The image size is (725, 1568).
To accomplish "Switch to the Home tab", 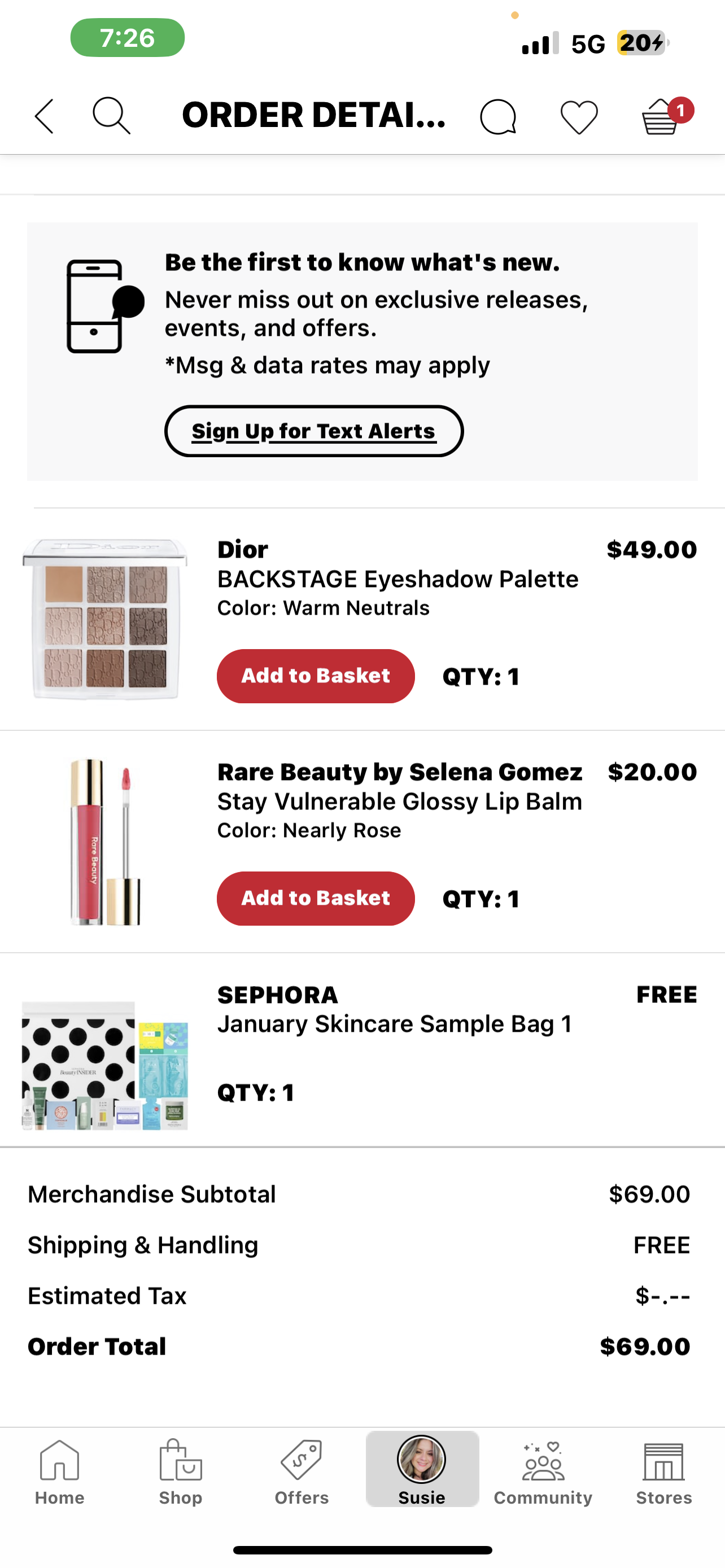I will click(59, 1470).
